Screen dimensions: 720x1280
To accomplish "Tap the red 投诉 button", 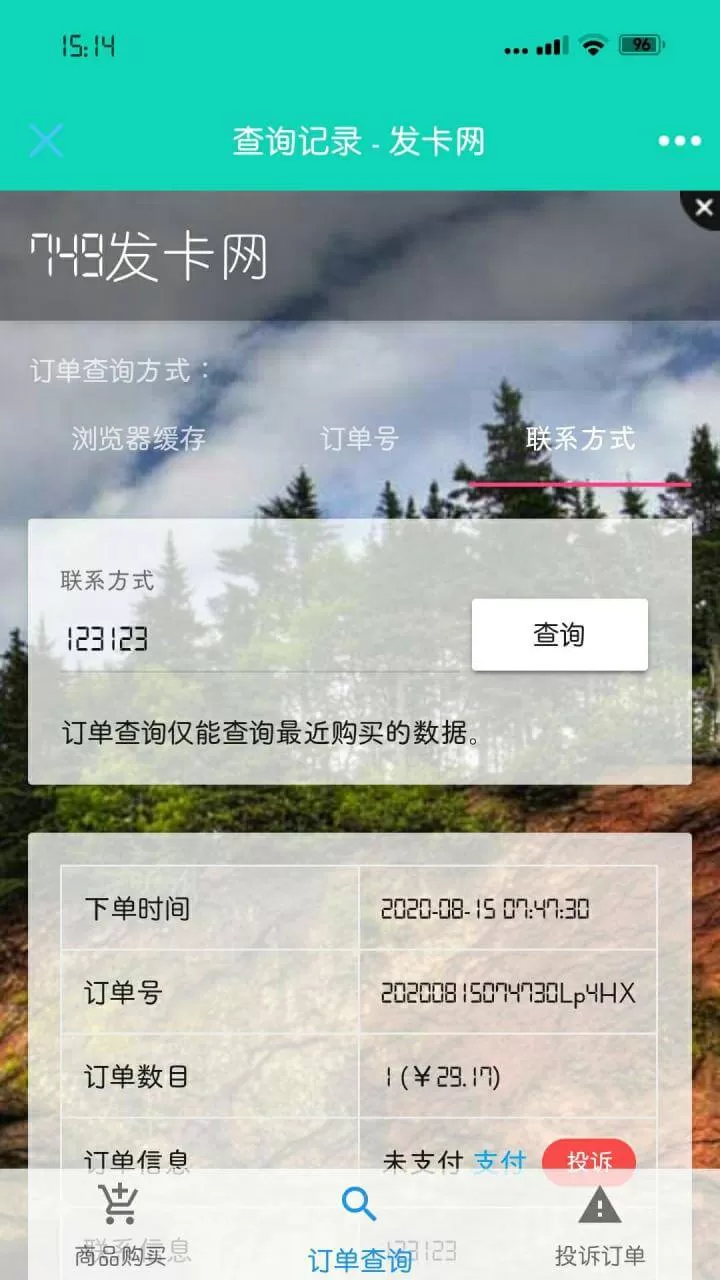I will coord(589,1162).
